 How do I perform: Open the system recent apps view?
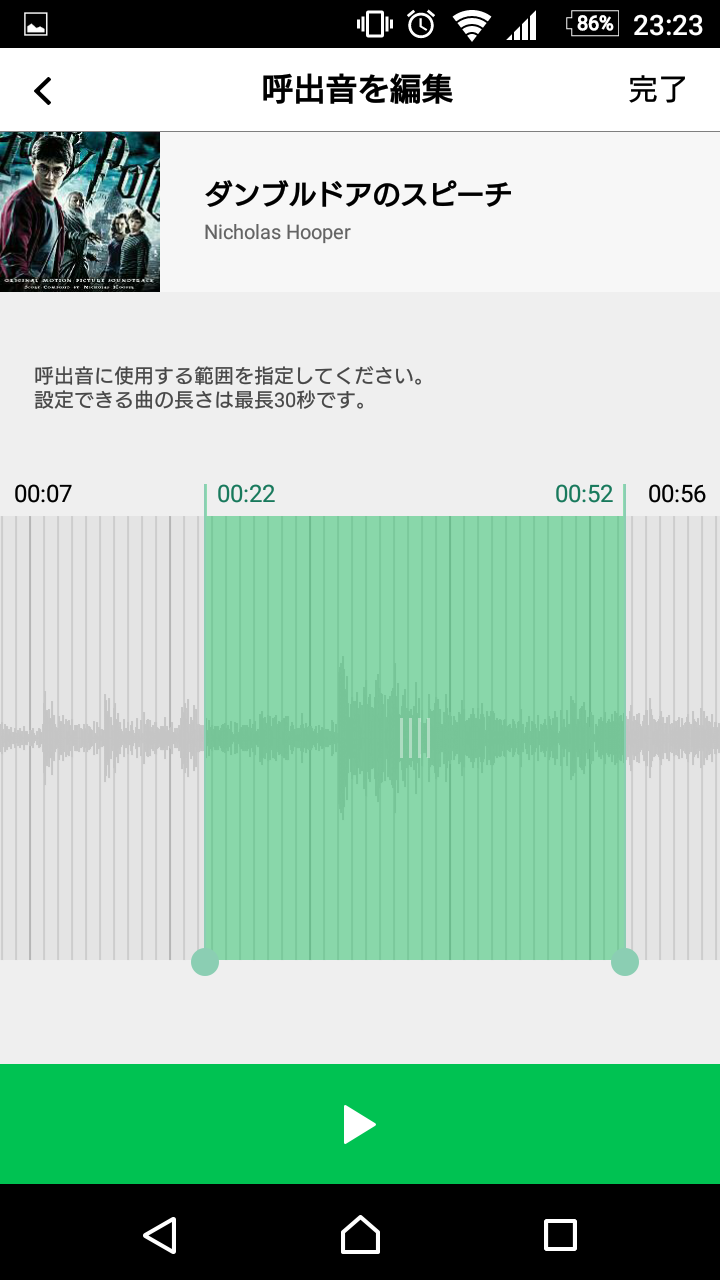pos(560,1235)
